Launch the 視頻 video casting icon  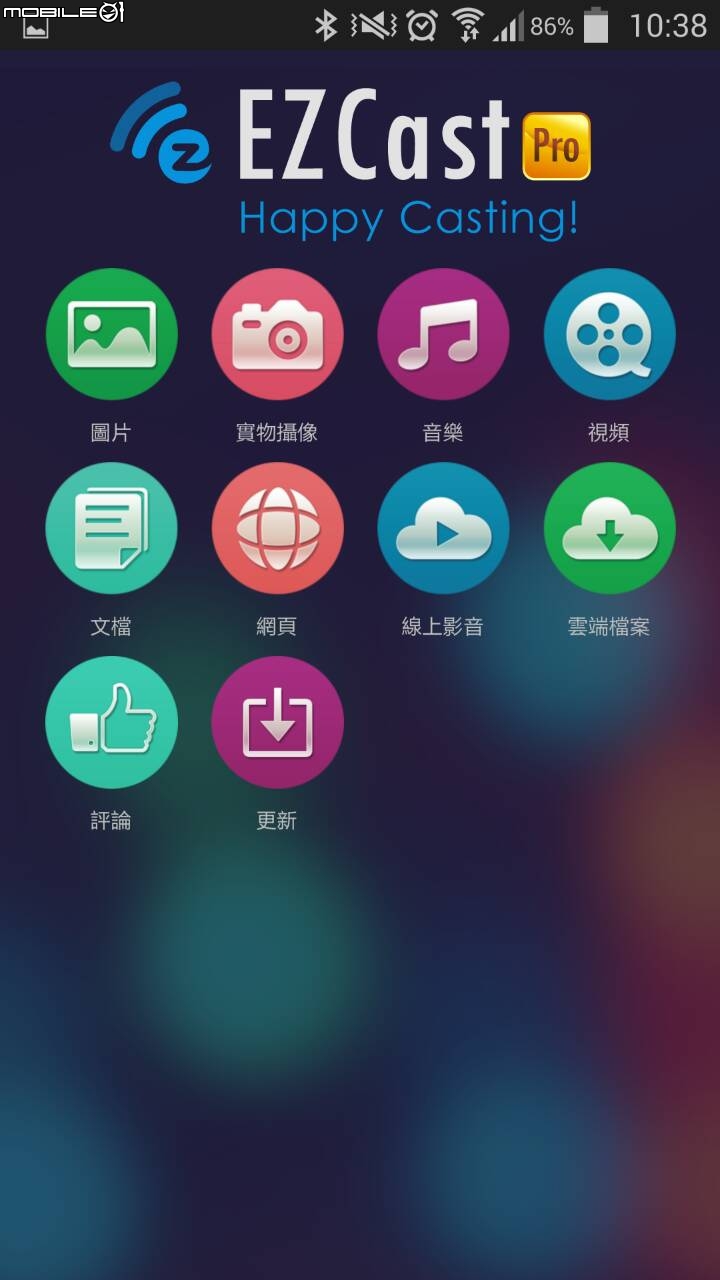(609, 334)
